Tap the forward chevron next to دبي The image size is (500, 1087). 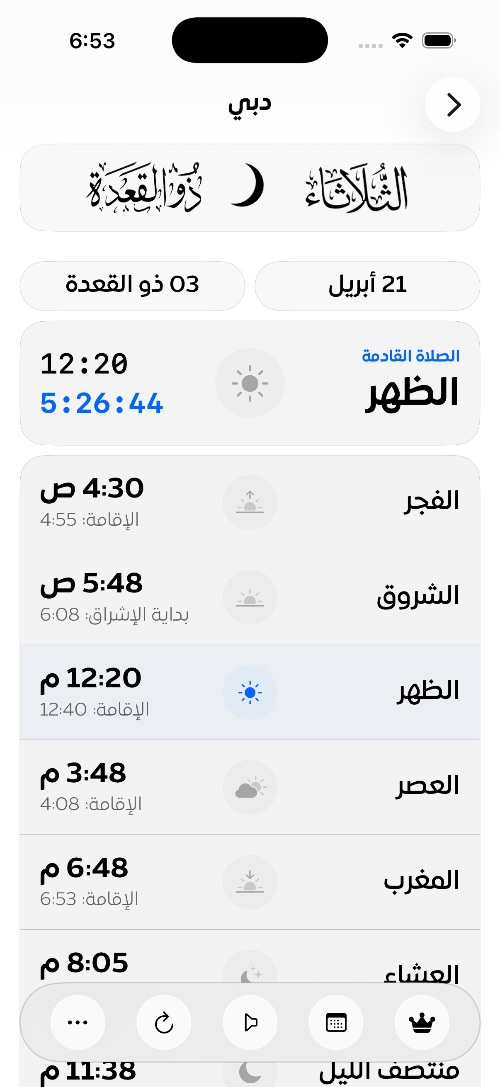(x=453, y=105)
